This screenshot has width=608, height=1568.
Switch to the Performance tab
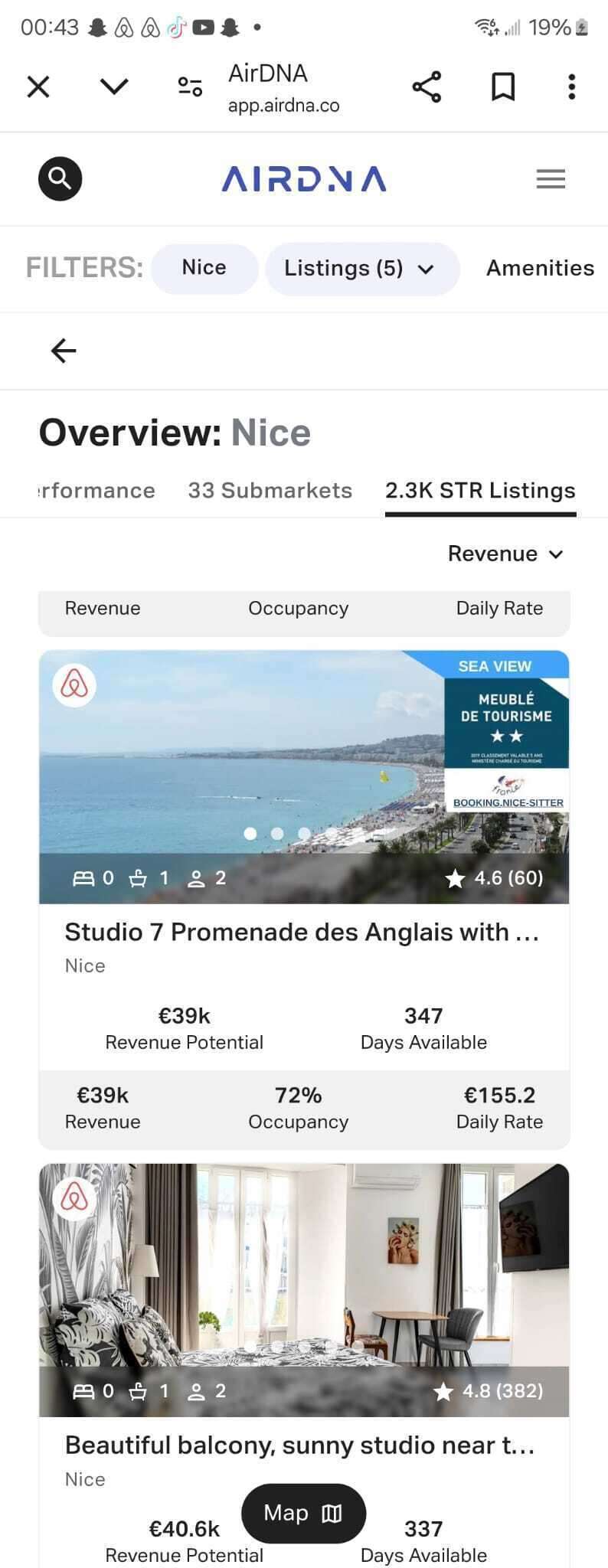coord(96,491)
